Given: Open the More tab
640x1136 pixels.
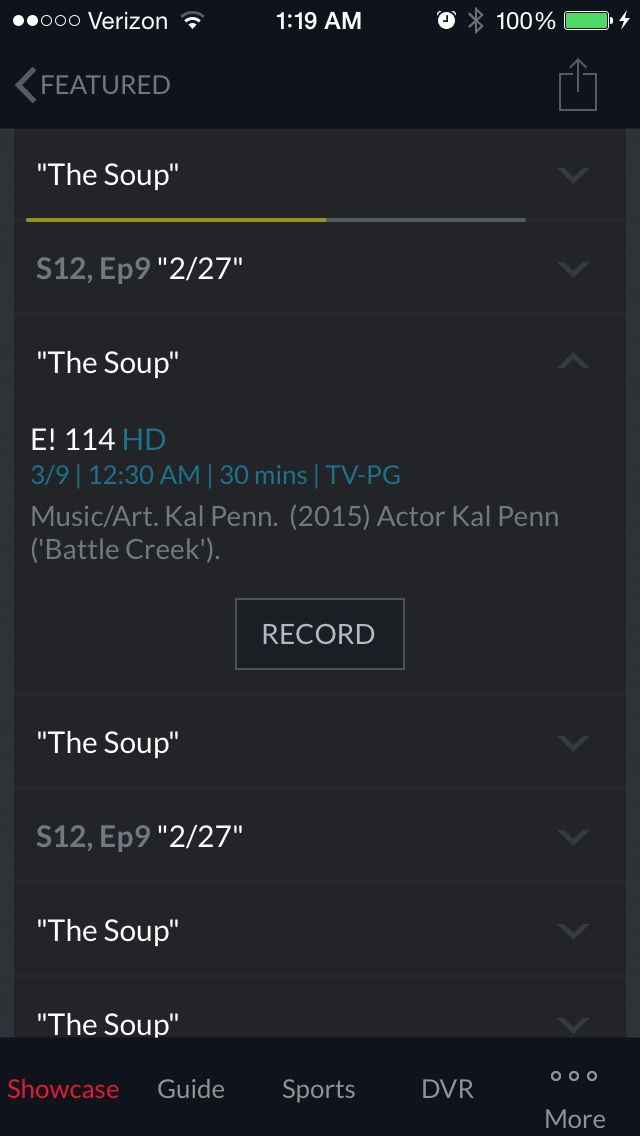Looking at the screenshot, I should click(574, 1097).
